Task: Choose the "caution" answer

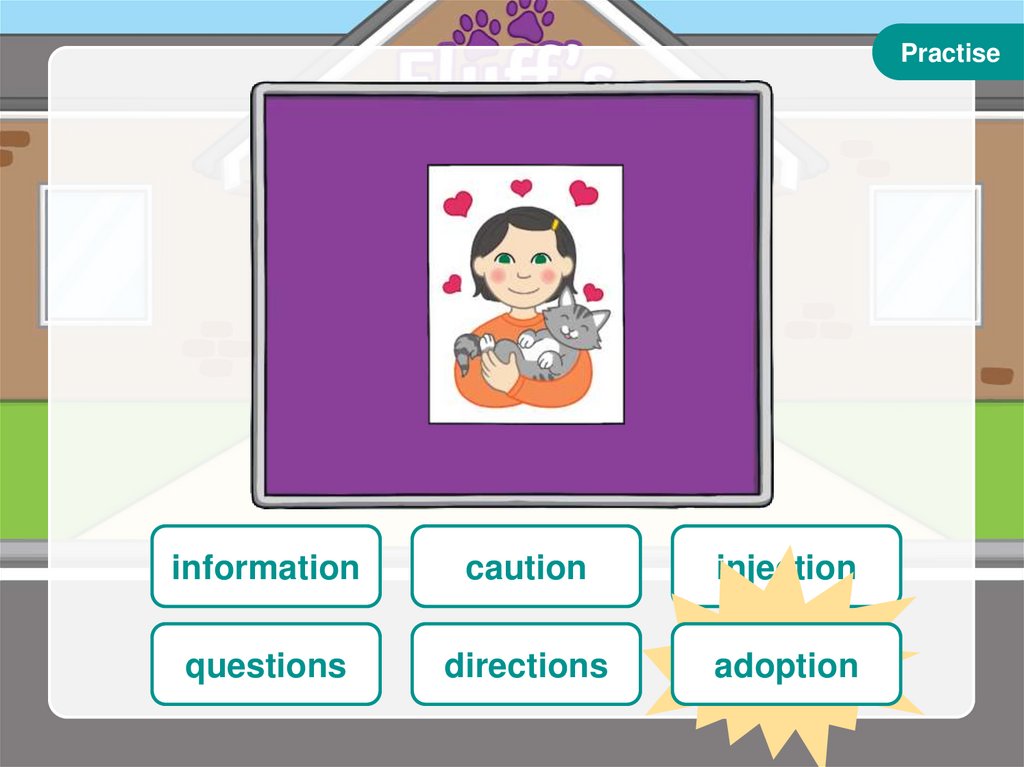Action: [525, 567]
